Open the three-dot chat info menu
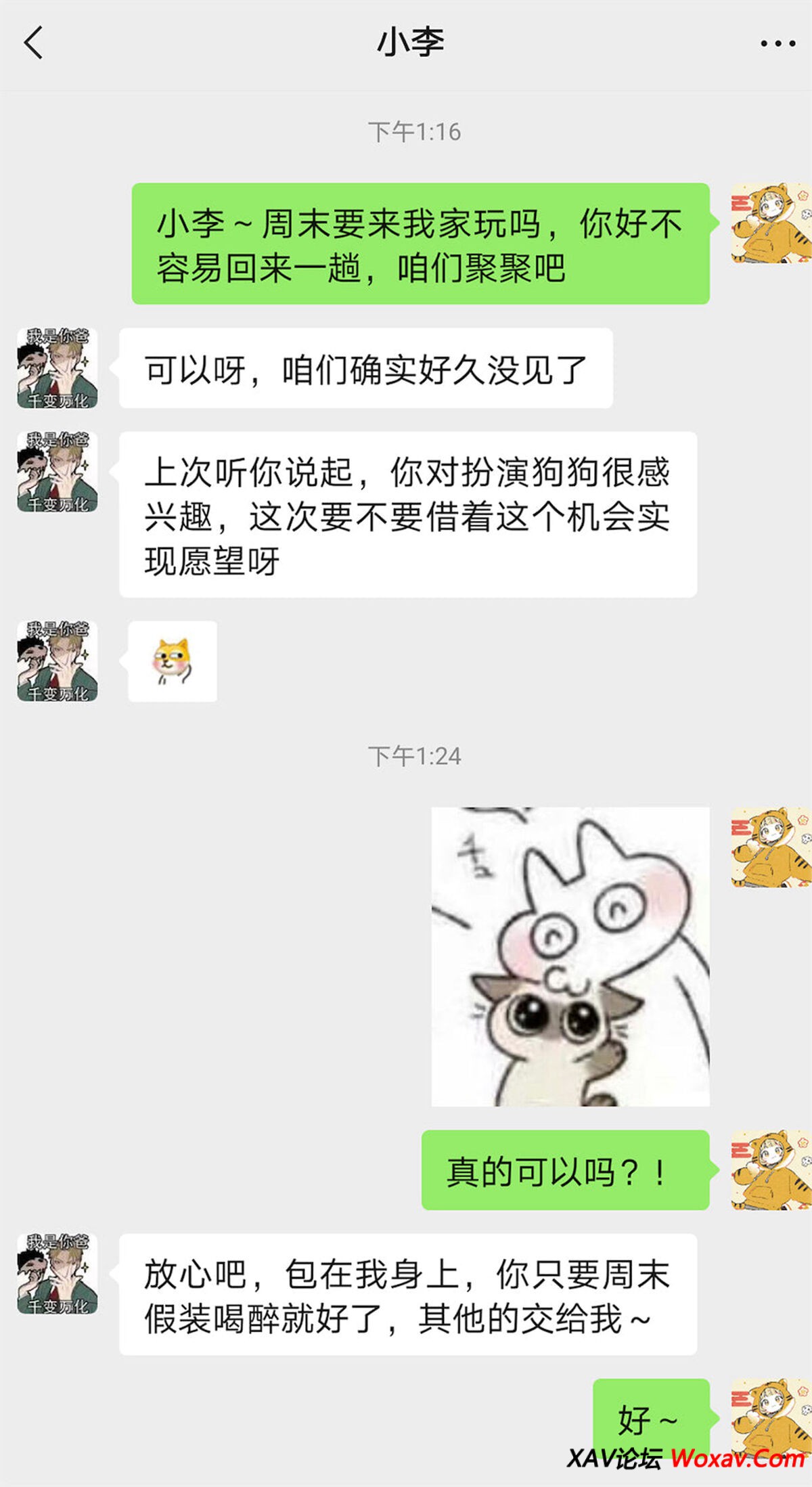 click(777, 44)
